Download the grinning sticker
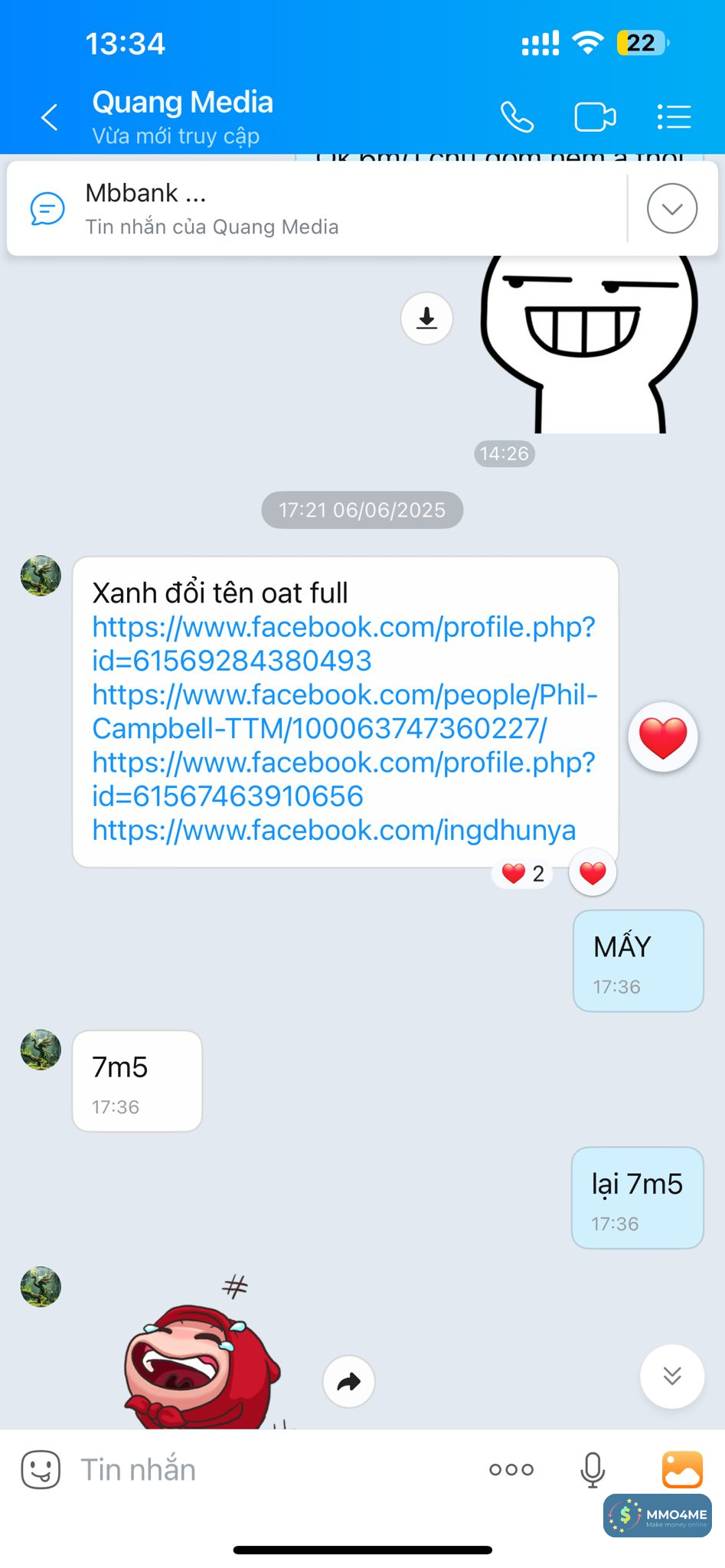This screenshot has width=725, height=1568. [x=426, y=318]
